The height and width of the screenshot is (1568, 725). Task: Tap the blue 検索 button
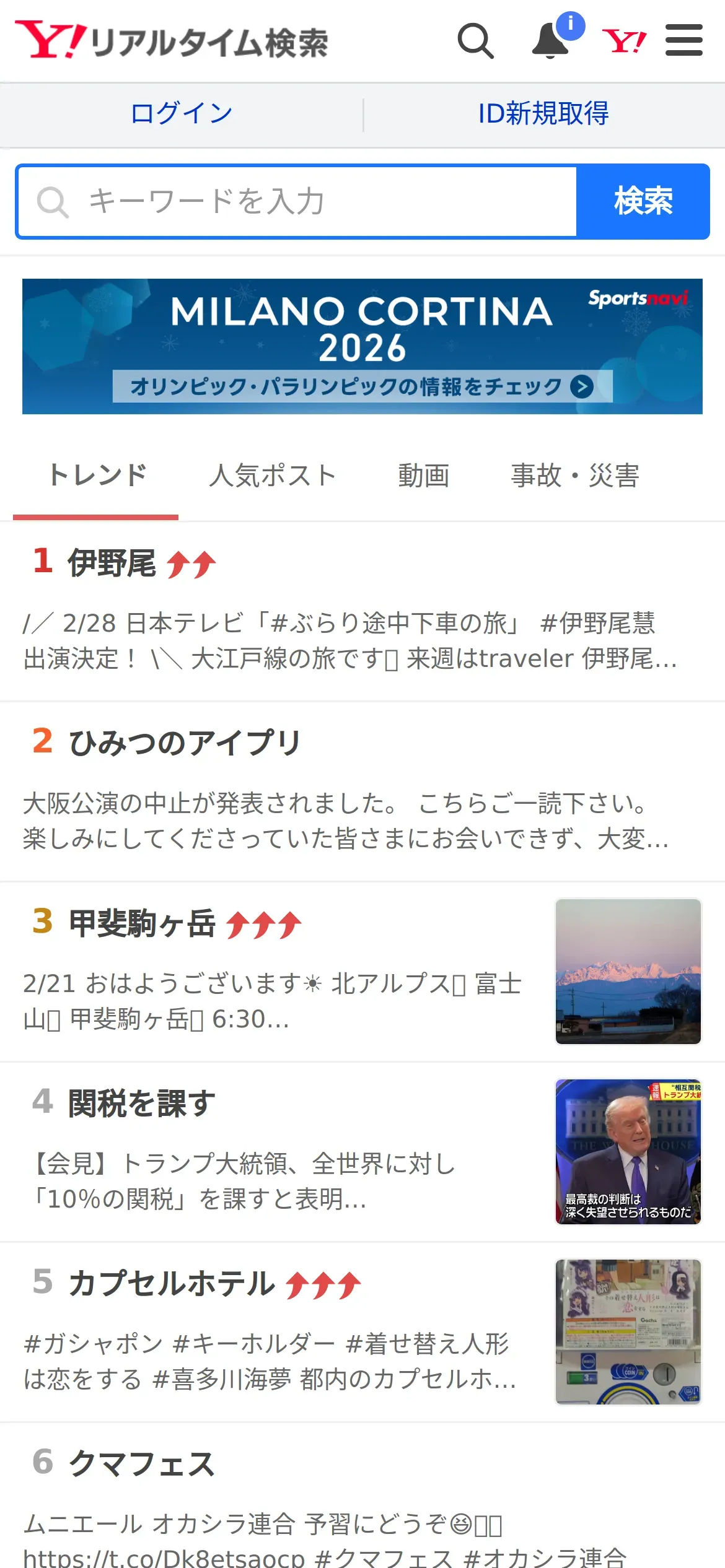[x=643, y=201]
